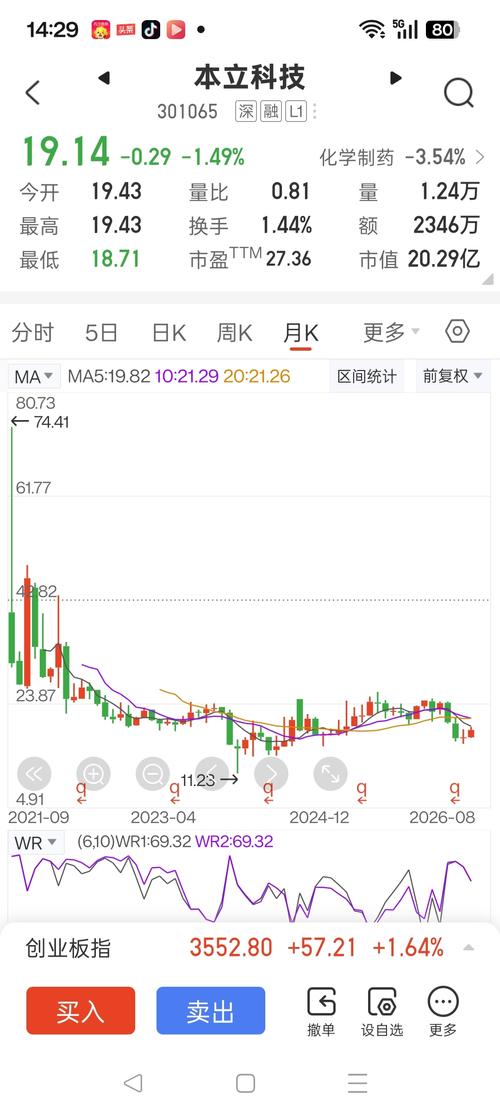
Task: Switch to the previous stock
Action: 104,78
